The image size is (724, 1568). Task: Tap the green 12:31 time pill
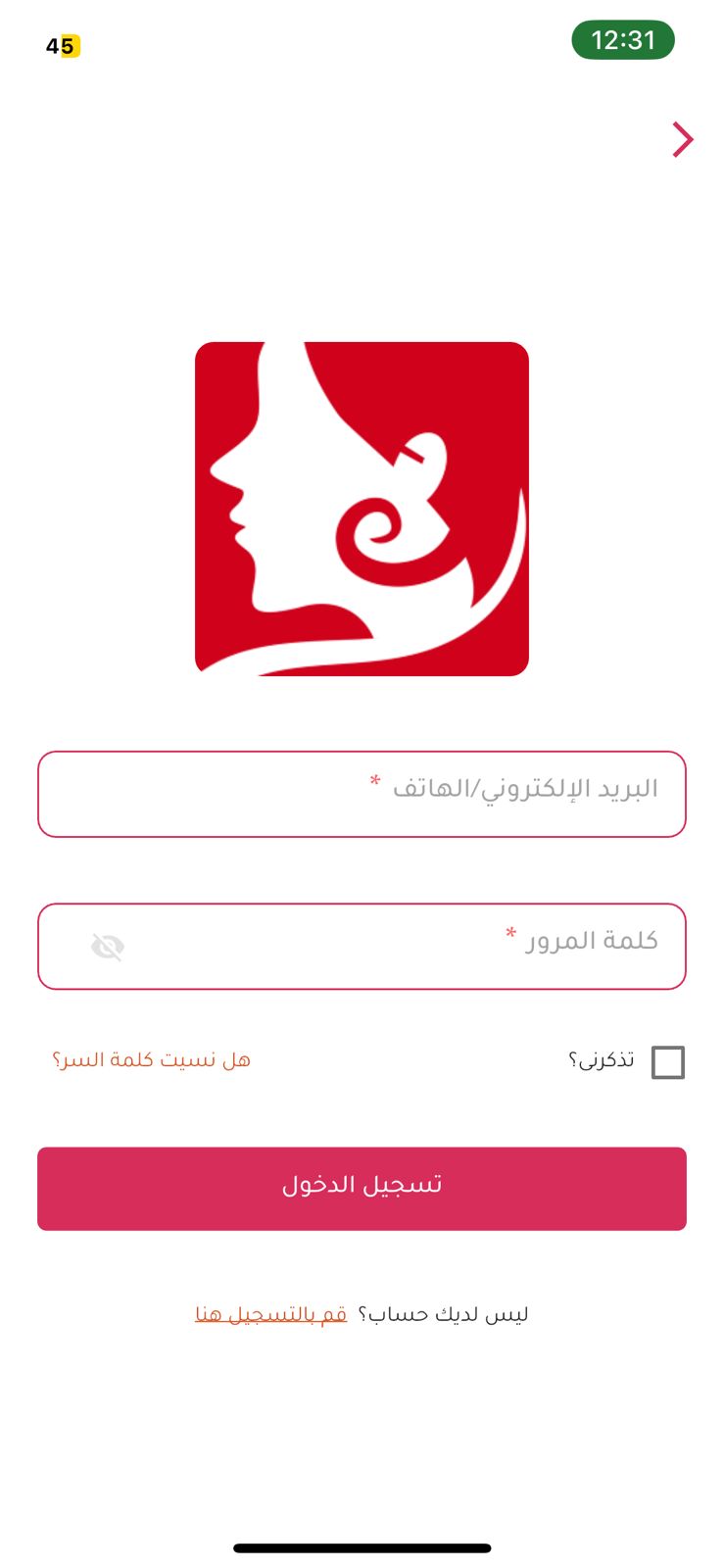click(x=622, y=40)
